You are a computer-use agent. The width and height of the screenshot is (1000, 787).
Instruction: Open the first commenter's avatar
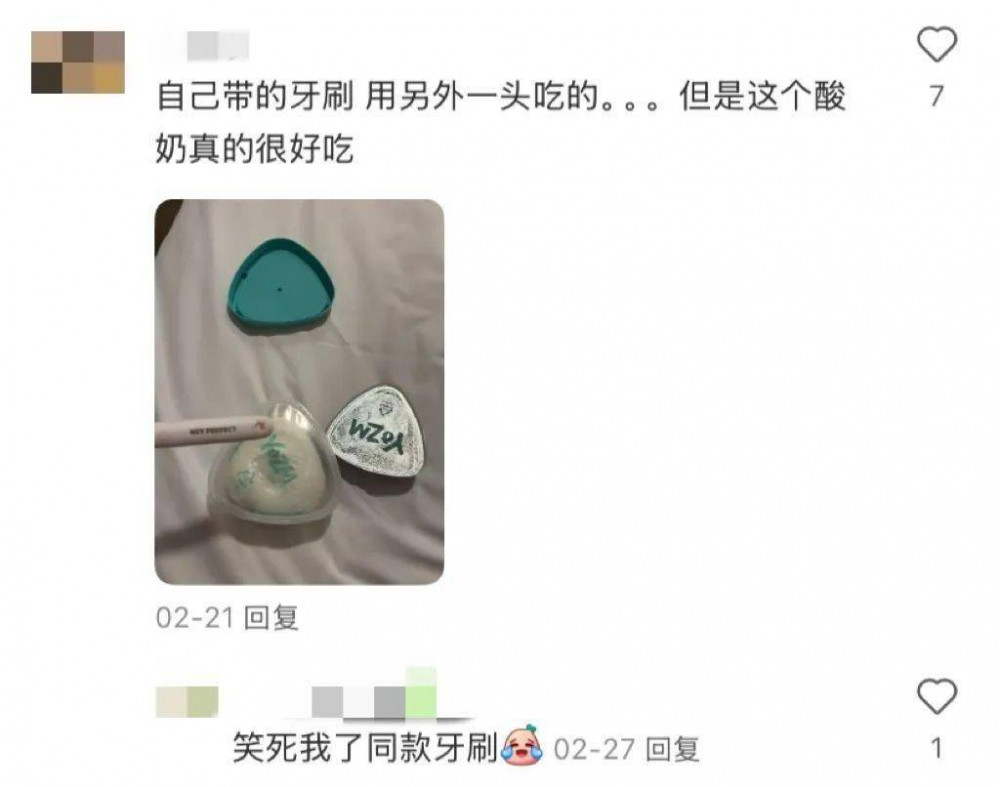[78, 62]
